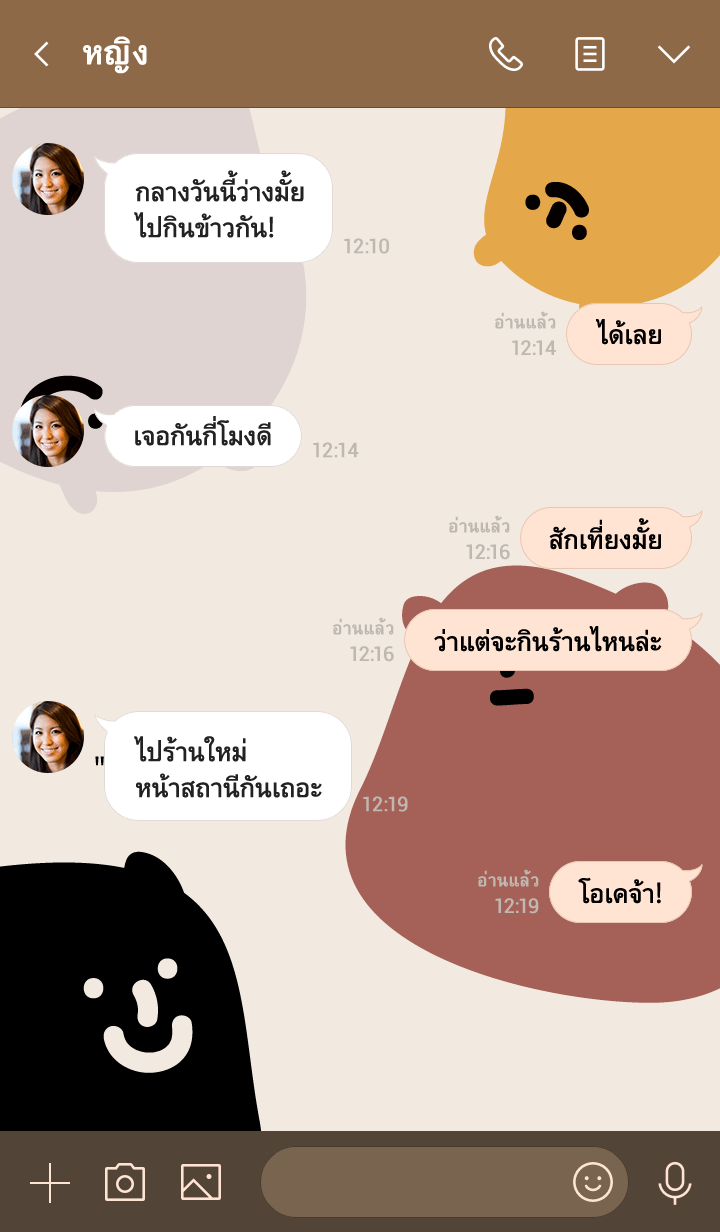720x1232 pixels.
Task: Open the profile photo beside กลางวันนี้ว่างมั้ย message
Action: click(48, 180)
